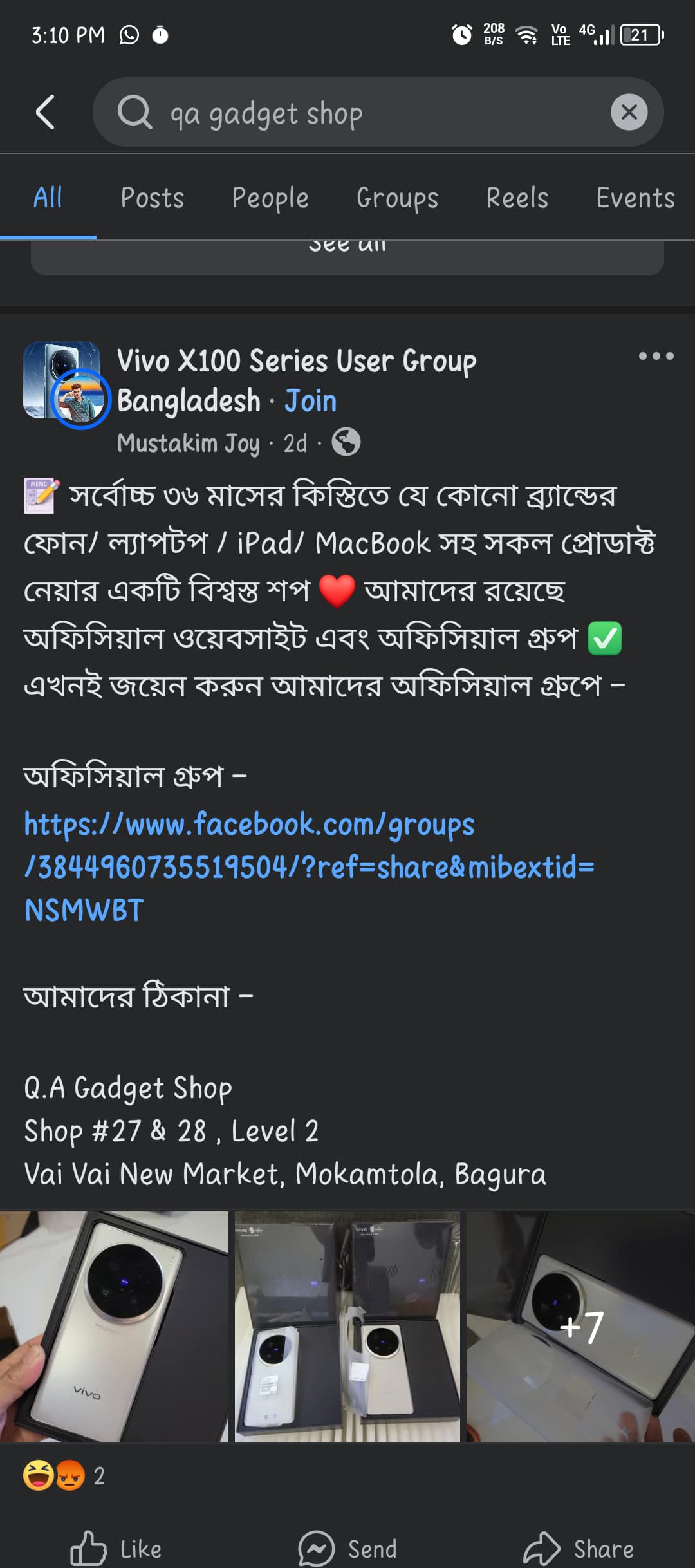Screen dimensions: 695x1568
Task: Send this post via Messenger
Action: [347, 1549]
